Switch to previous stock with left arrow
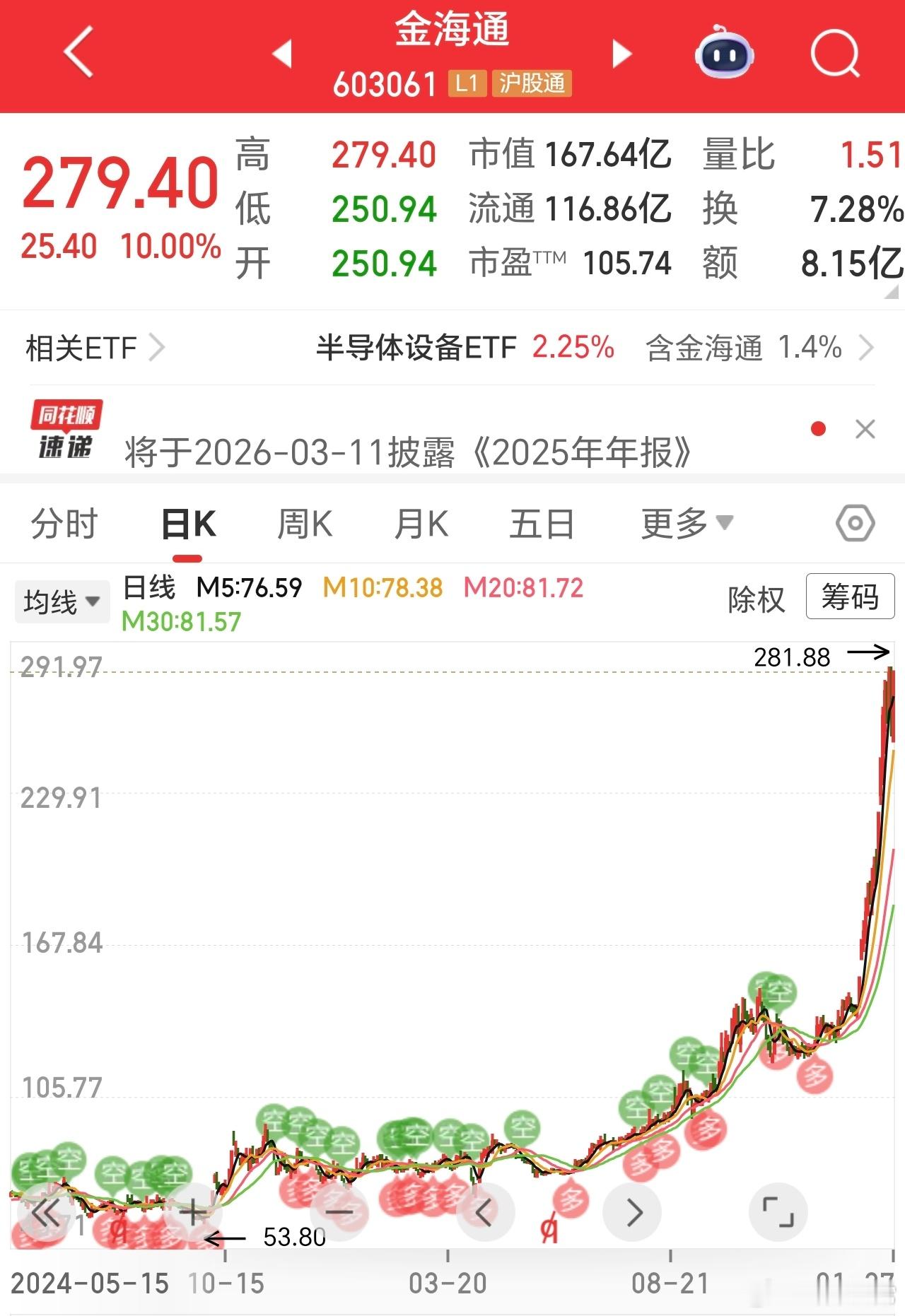 [283, 53]
